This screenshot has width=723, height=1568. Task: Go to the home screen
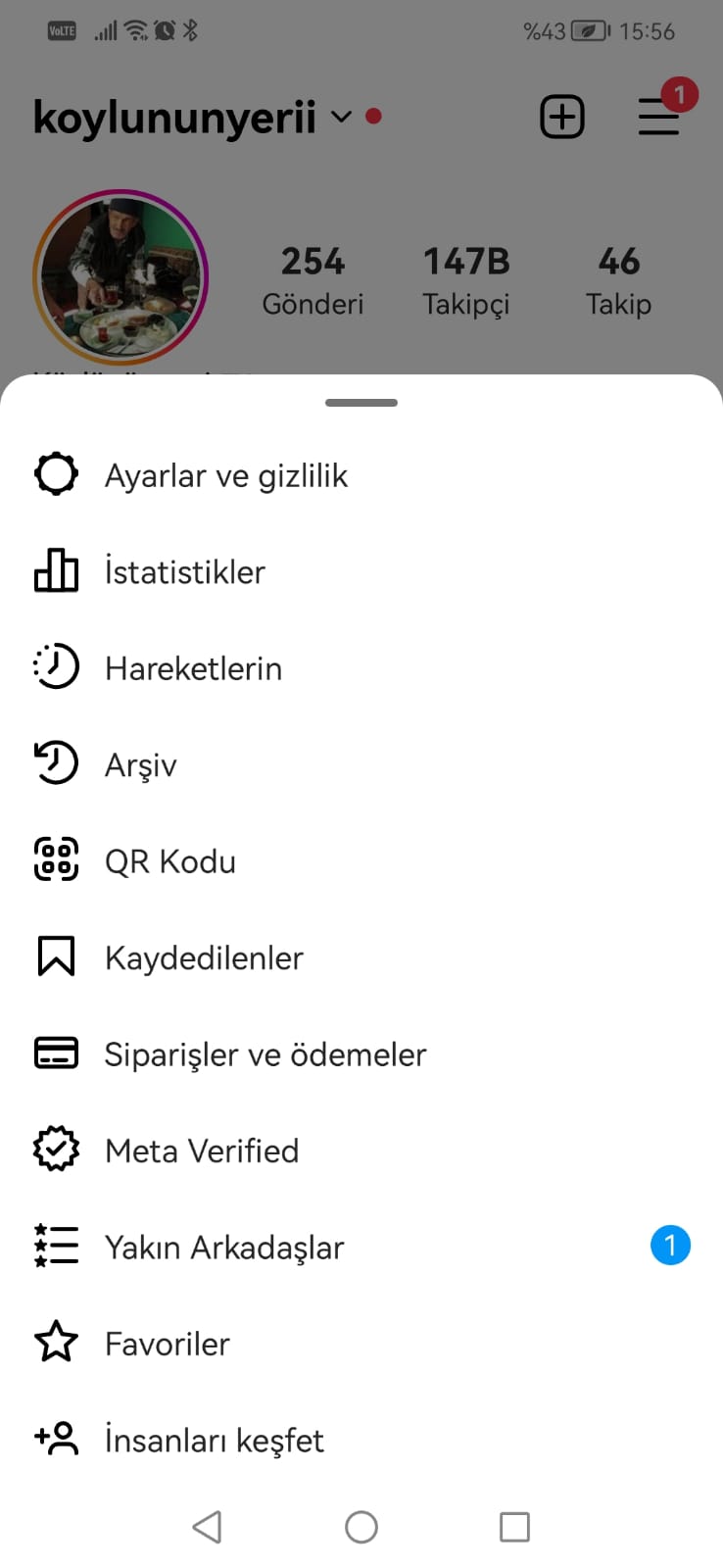361,1527
